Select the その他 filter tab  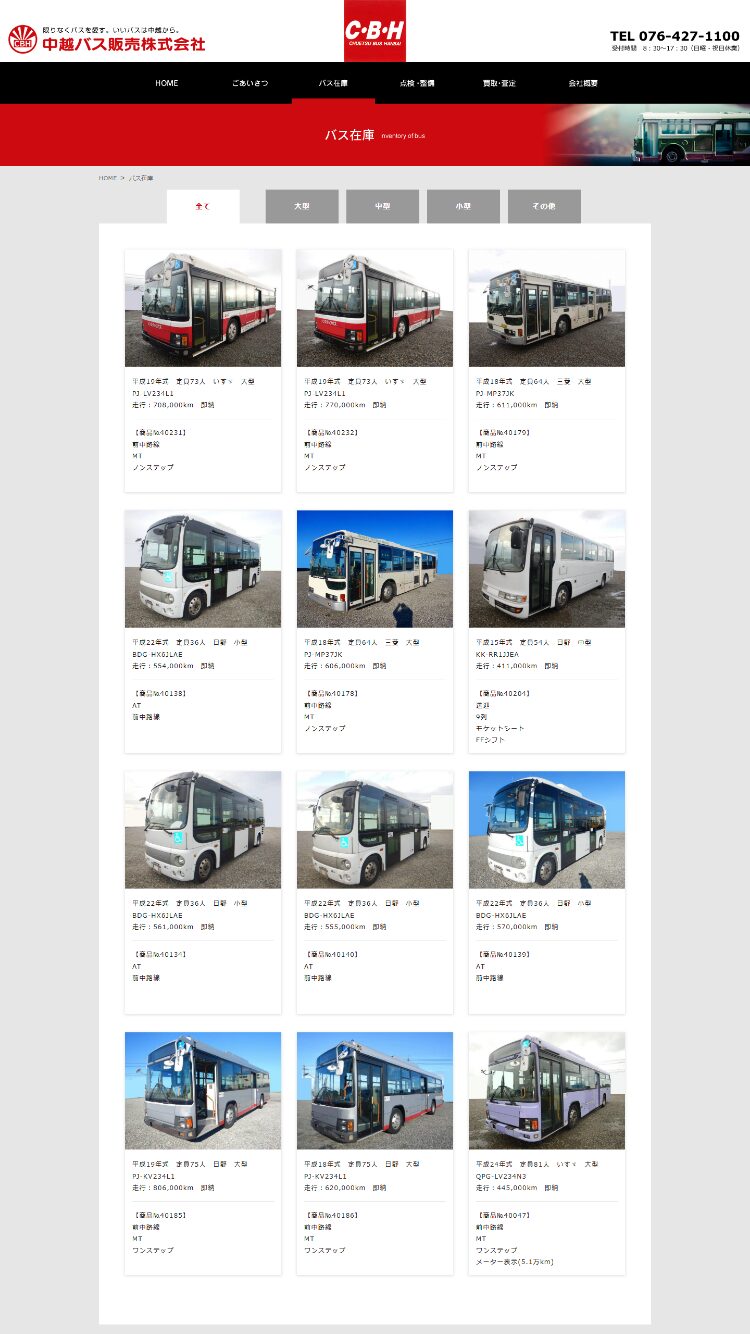point(544,206)
